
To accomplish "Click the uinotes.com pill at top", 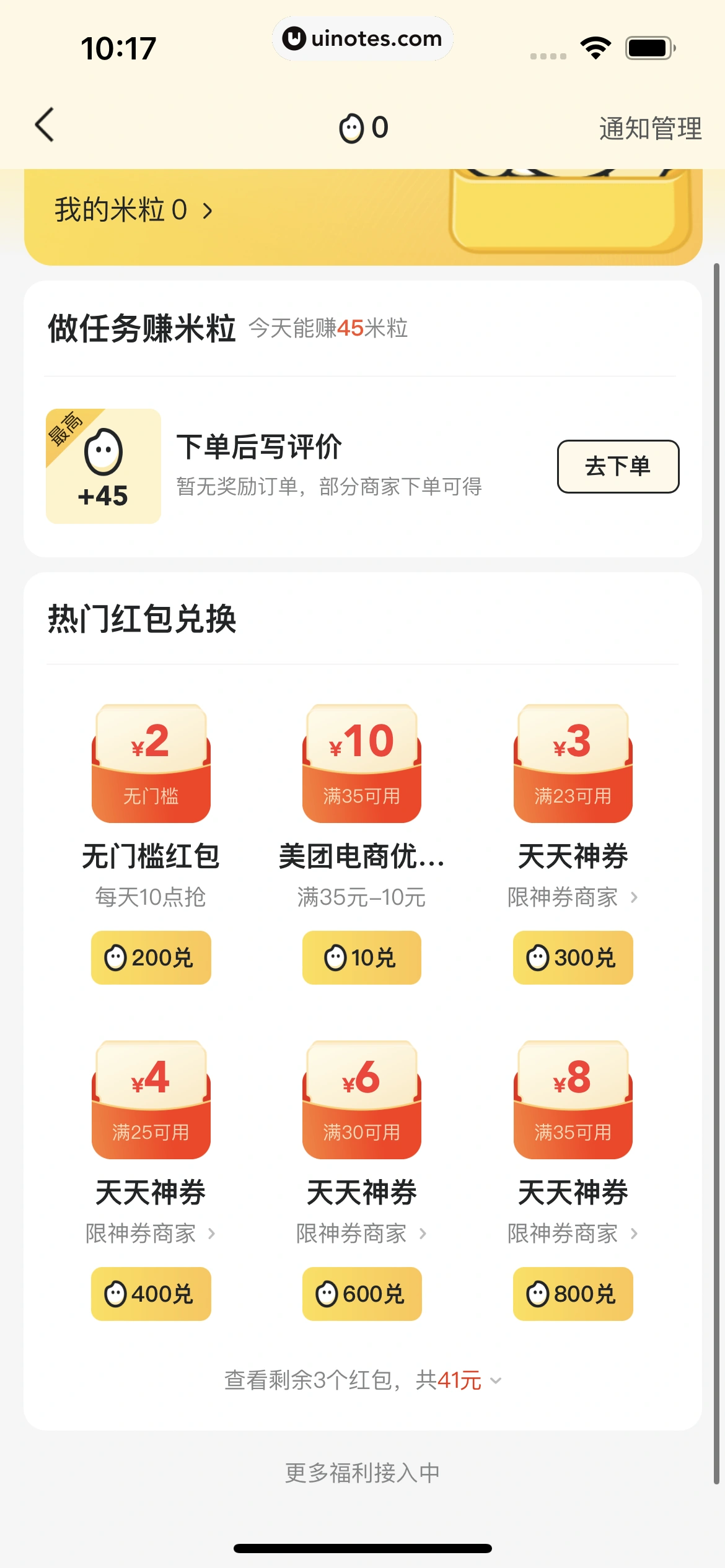I will coord(362,38).
